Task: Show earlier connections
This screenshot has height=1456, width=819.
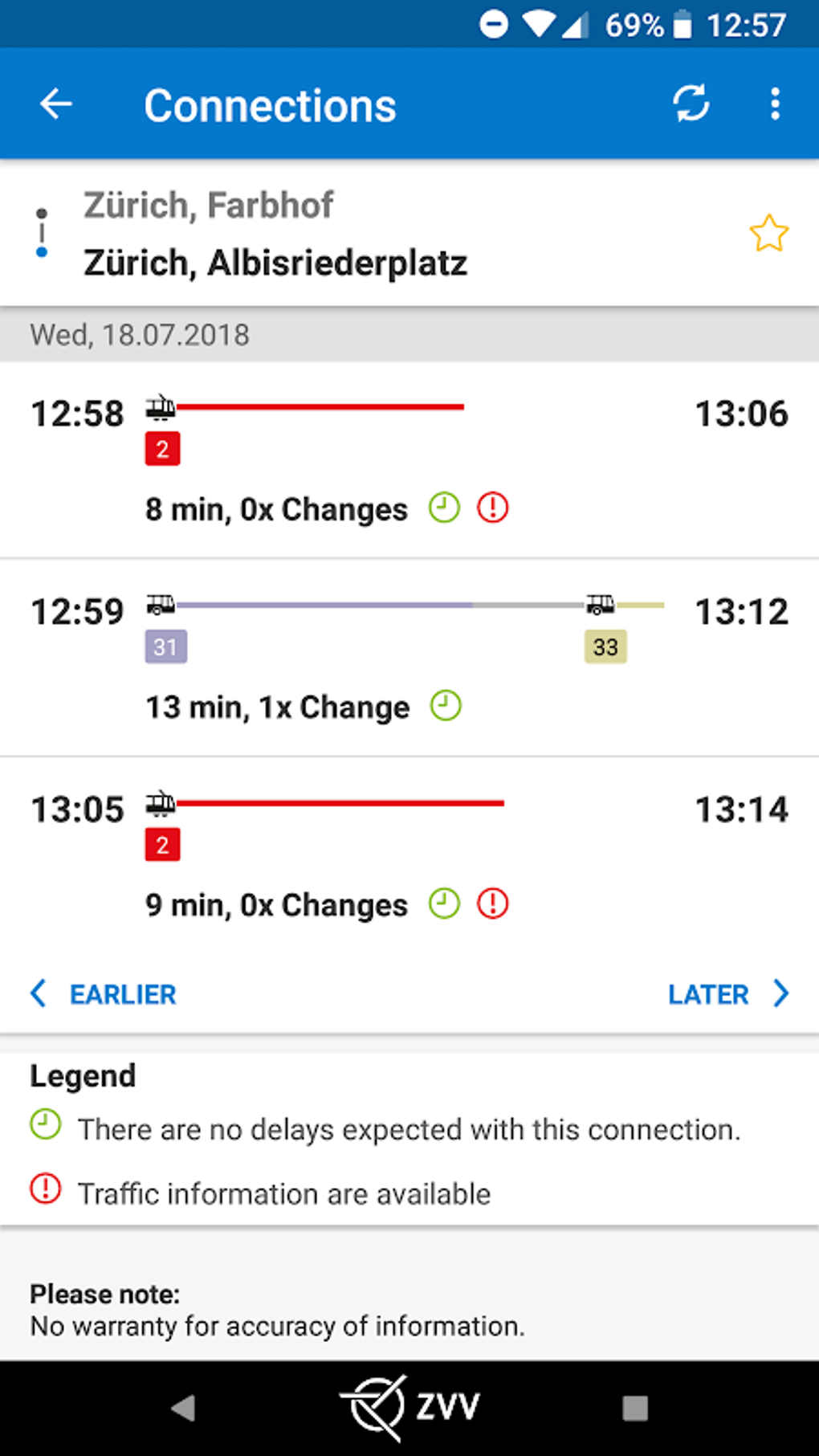Action: (104, 994)
